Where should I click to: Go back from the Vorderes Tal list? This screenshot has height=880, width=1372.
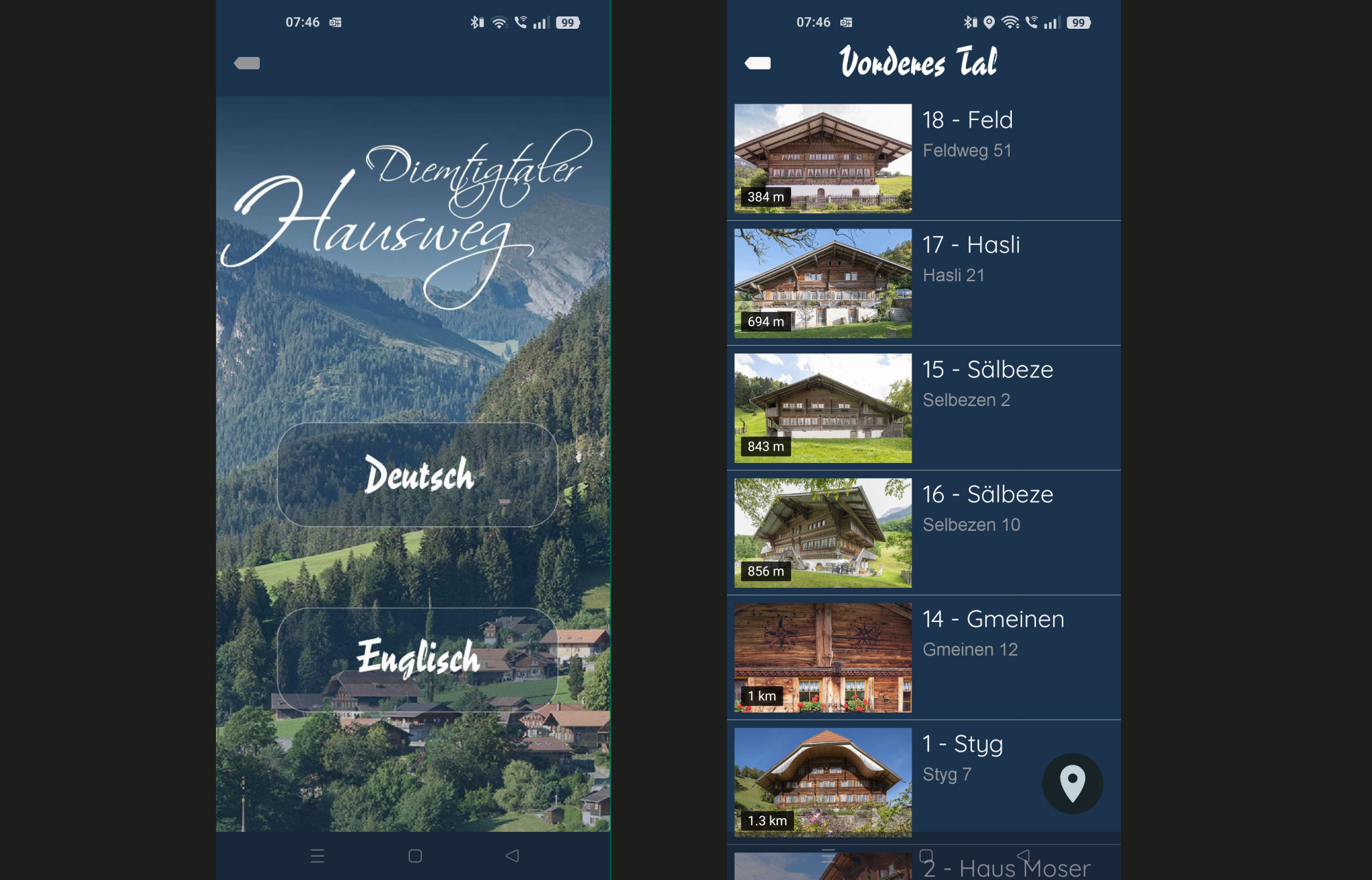click(x=758, y=63)
